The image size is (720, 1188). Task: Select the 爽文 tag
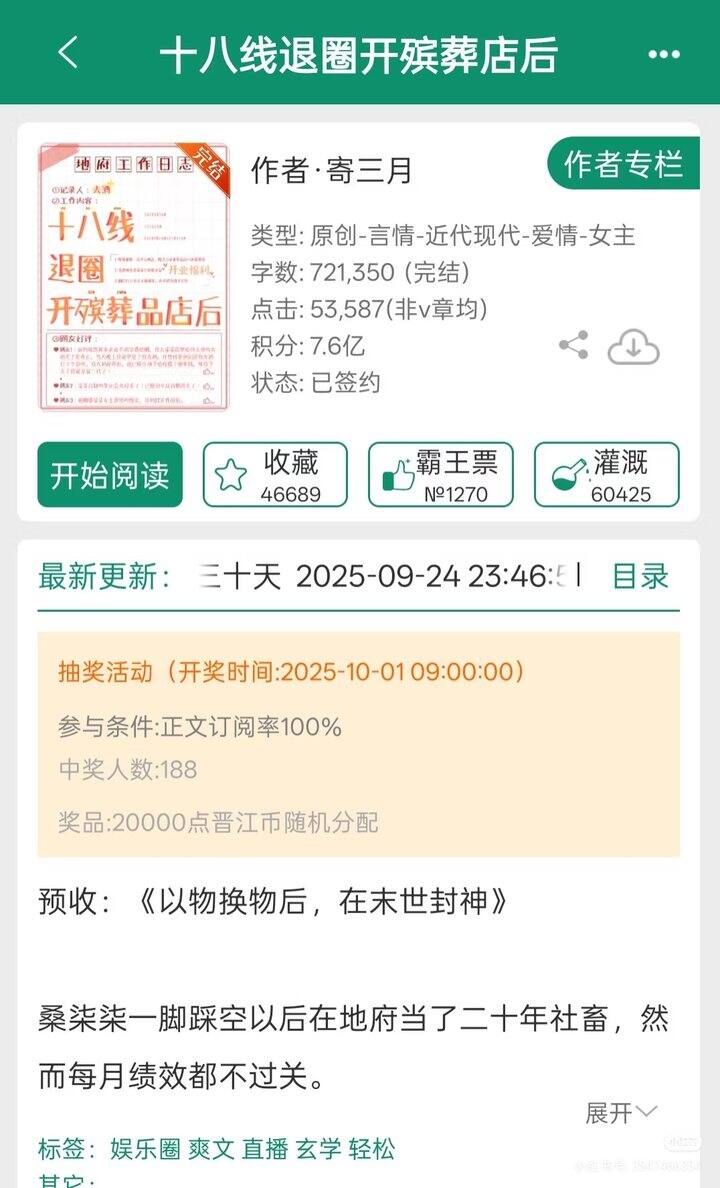tap(210, 1149)
